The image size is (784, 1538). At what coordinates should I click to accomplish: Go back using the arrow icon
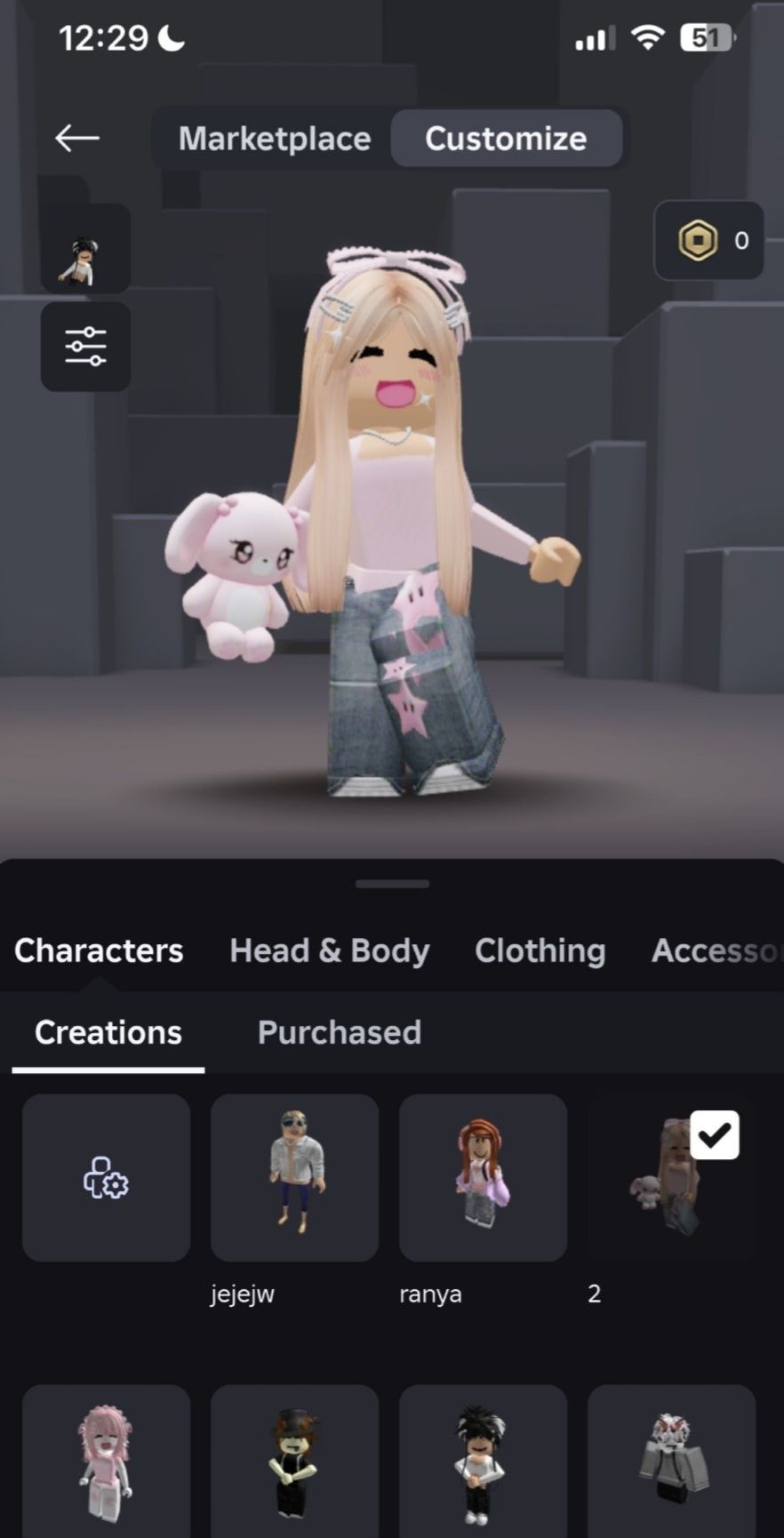point(77,138)
